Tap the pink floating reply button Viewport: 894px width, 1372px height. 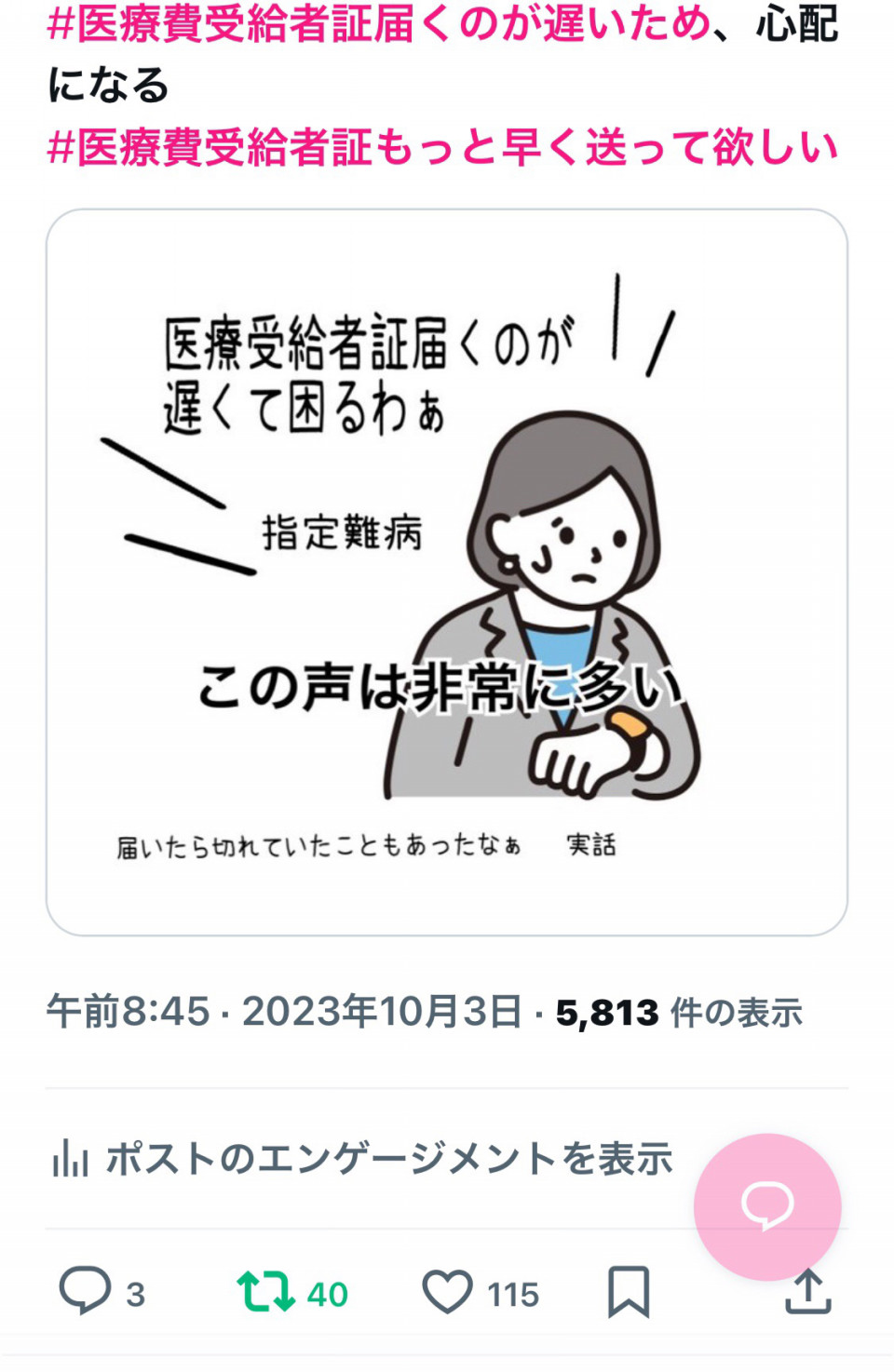click(x=767, y=1206)
